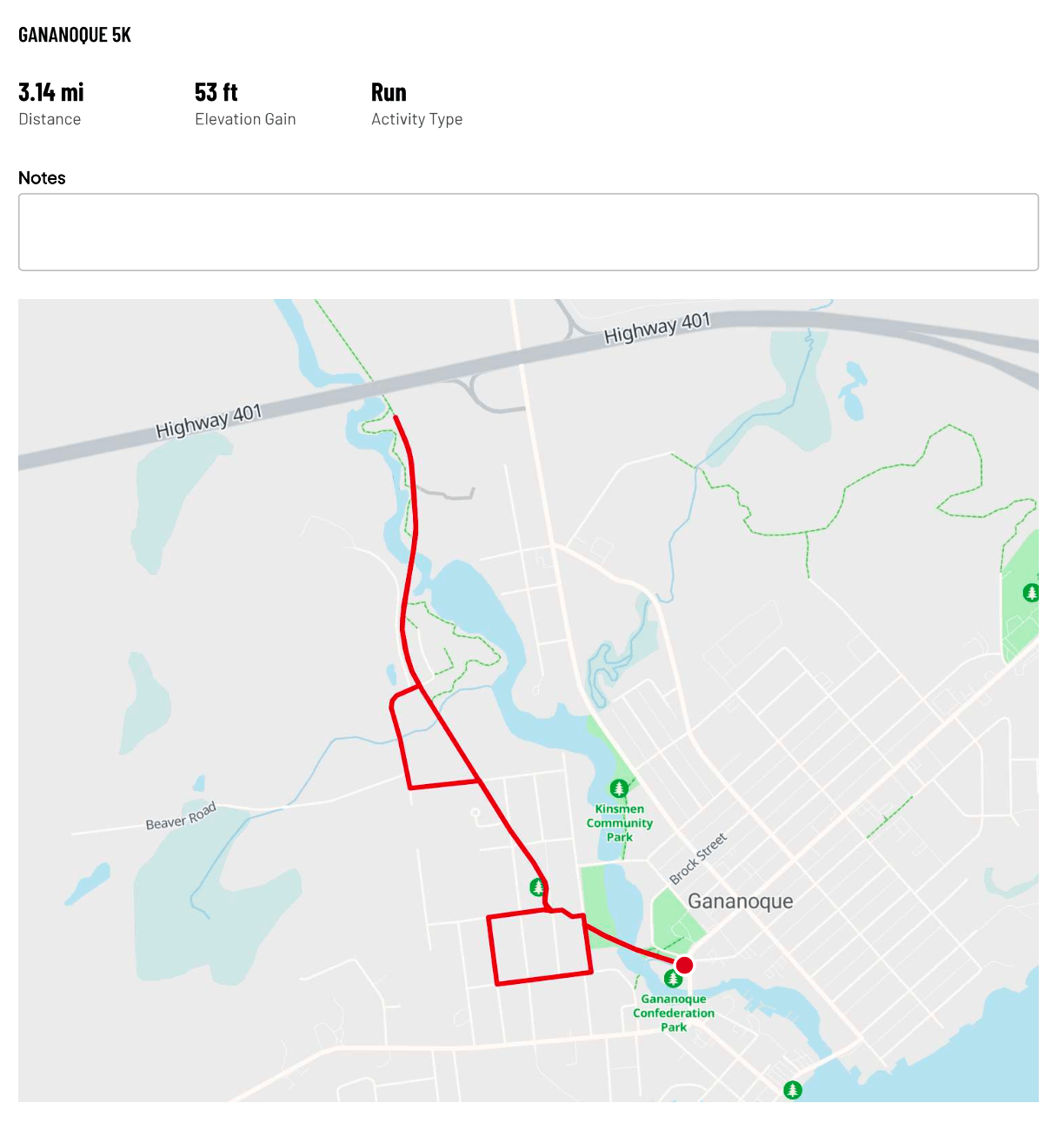Tap the Notes text field
Screen dimensions: 1064x1123
pyautogui.click(x=528, y=232)
